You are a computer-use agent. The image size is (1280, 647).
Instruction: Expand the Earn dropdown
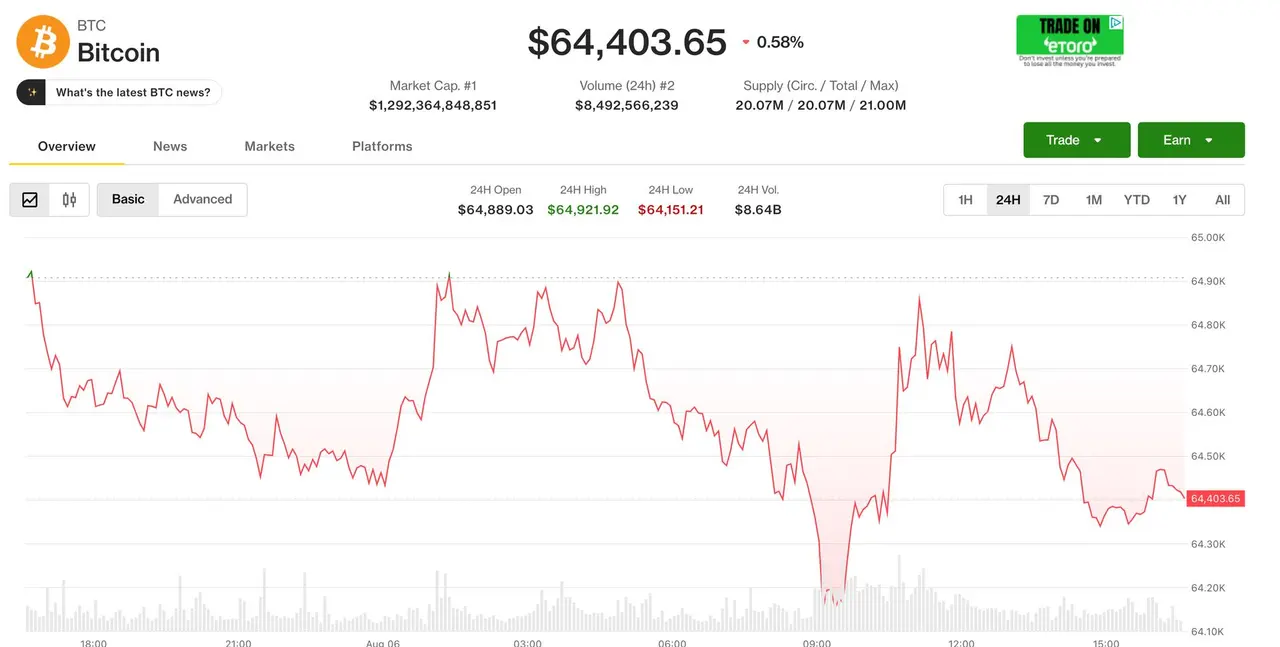(x=1191, y=140)
